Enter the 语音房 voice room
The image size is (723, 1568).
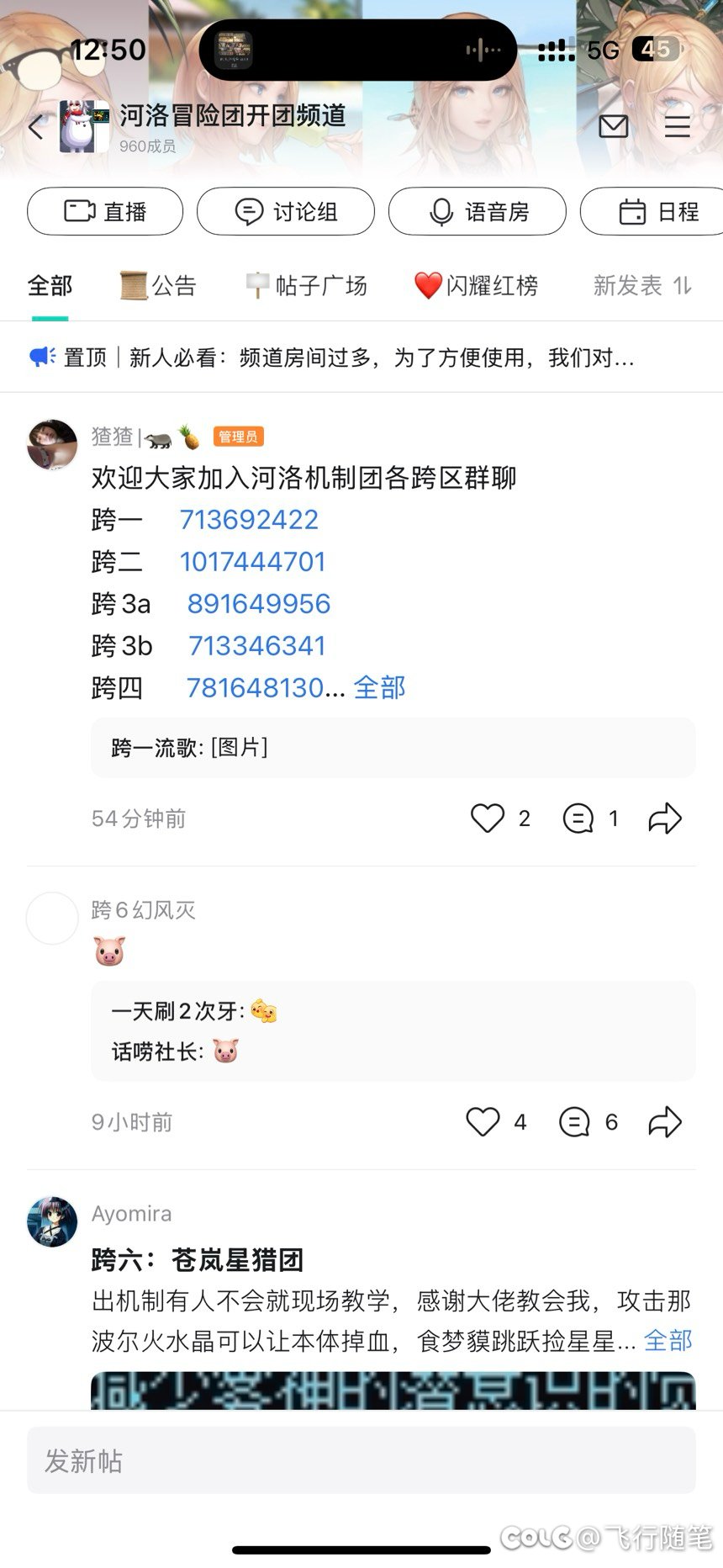(477, 211)
